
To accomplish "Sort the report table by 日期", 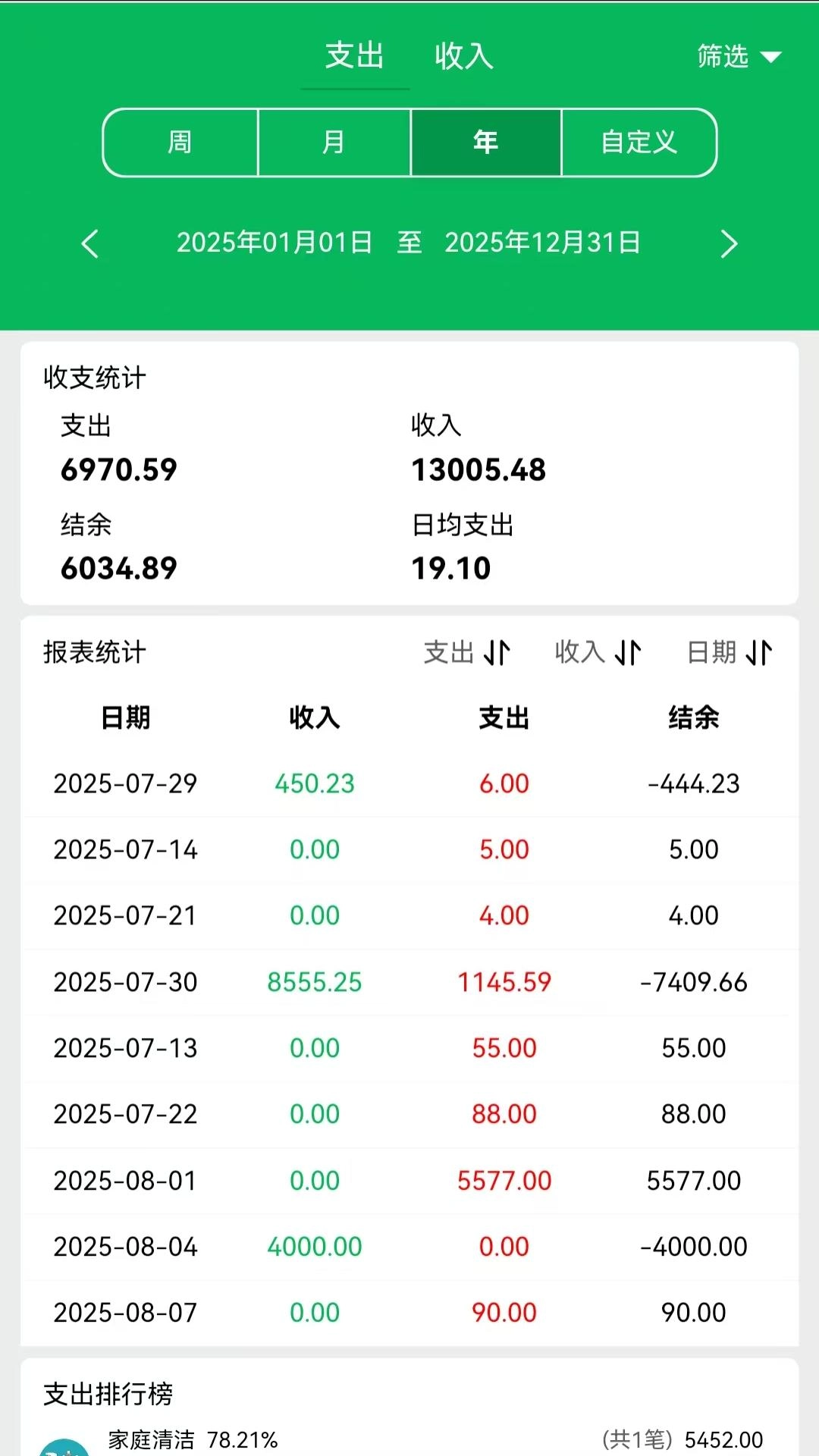I will coord(730,652).
